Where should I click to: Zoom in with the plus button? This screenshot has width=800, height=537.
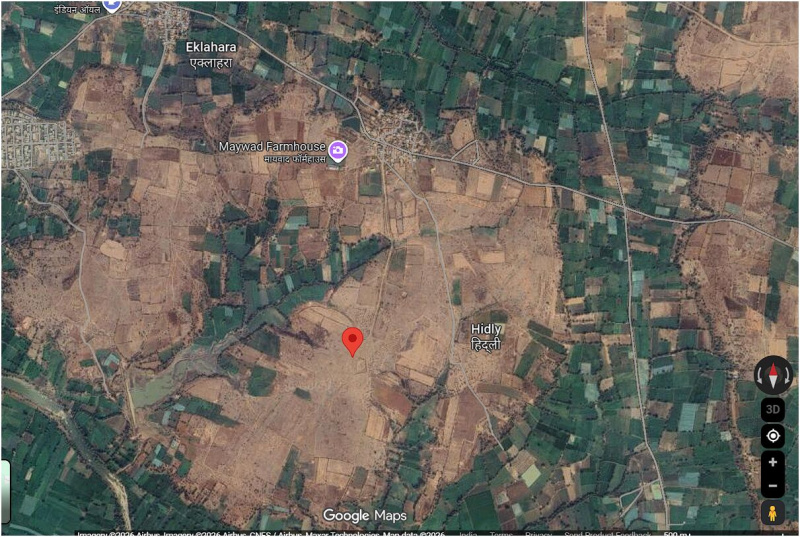[x=773, y=463]
